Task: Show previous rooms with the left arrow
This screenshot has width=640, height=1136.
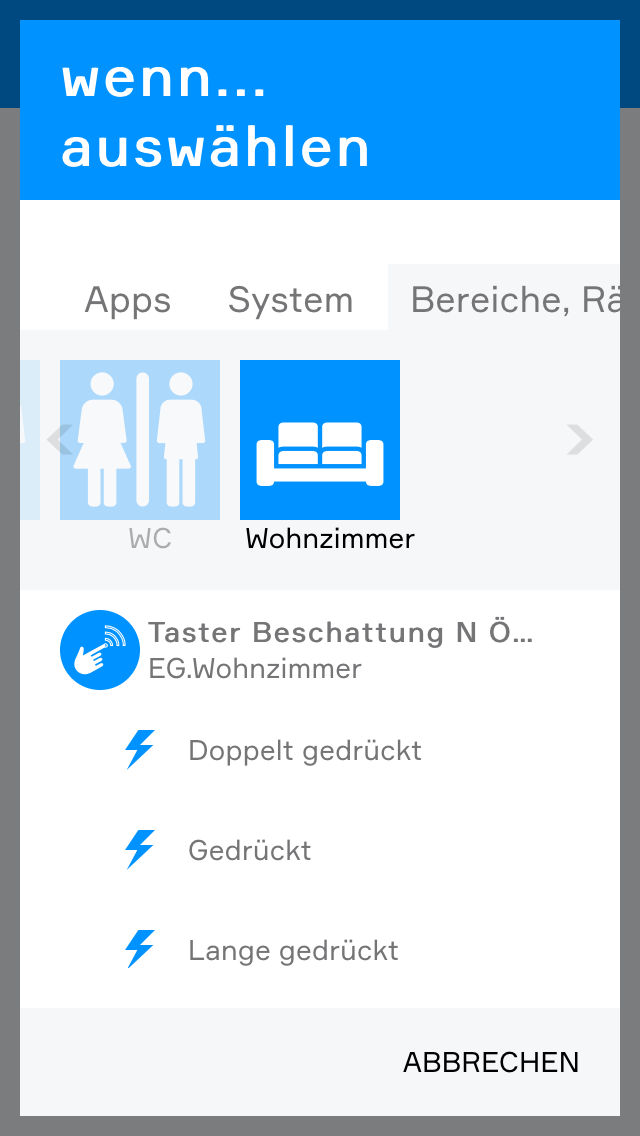Action: 58,439
